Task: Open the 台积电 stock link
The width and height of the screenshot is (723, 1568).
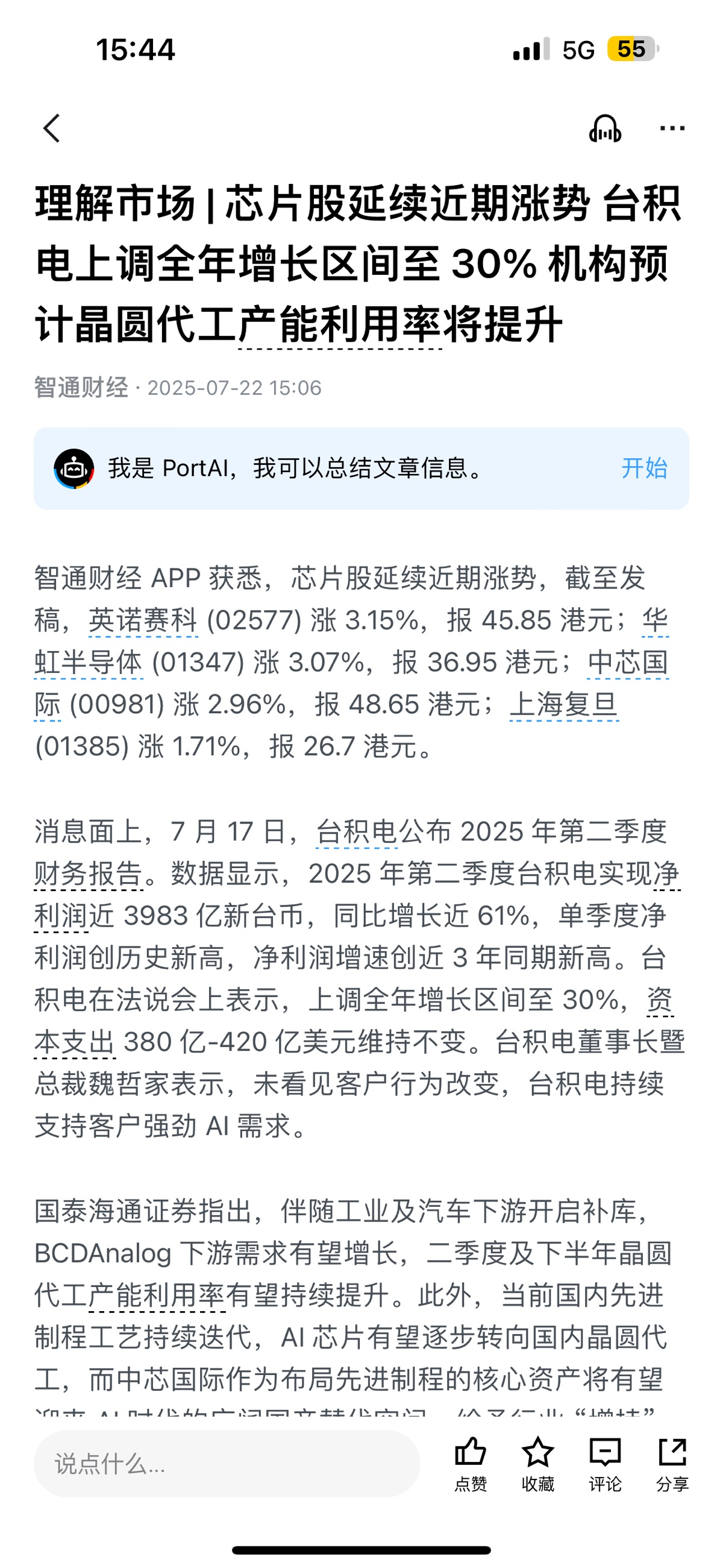Action: [x=357, y=831]
